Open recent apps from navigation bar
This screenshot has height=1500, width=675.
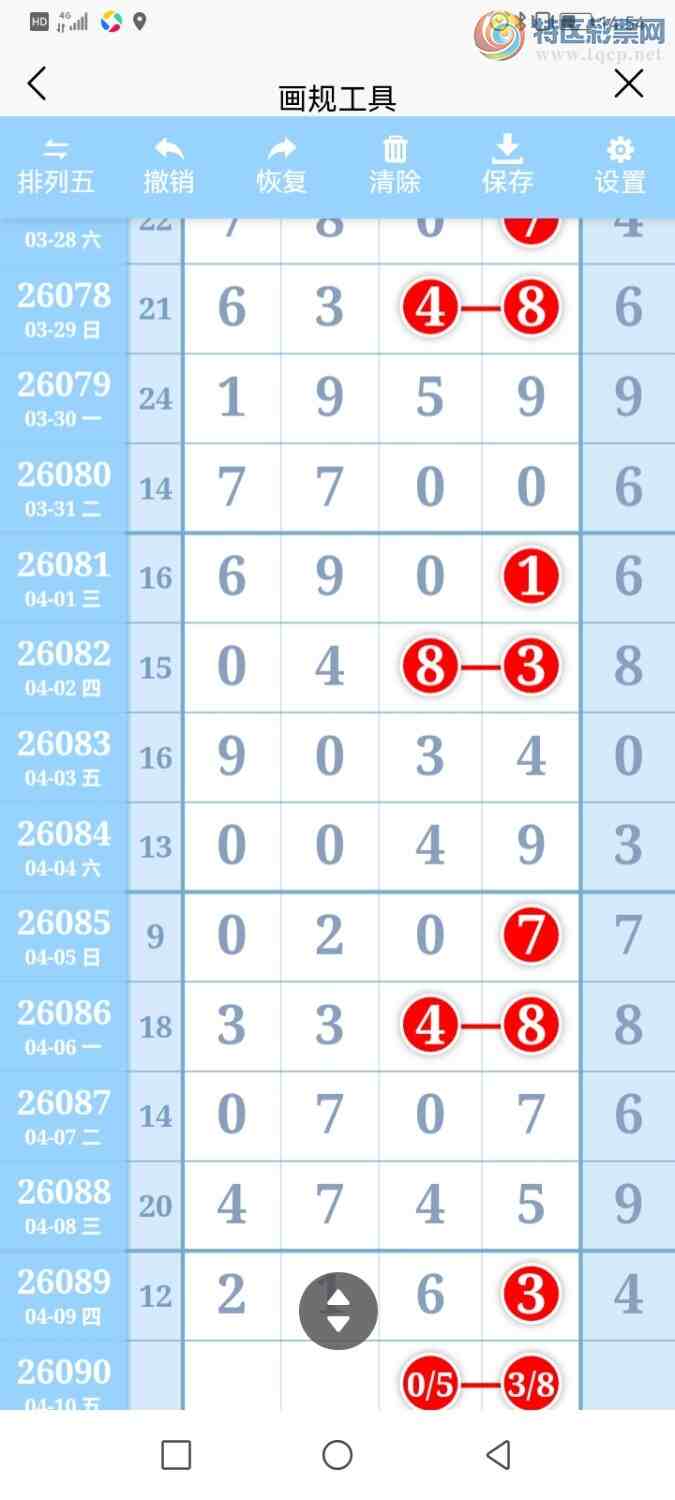[176, 1455]
